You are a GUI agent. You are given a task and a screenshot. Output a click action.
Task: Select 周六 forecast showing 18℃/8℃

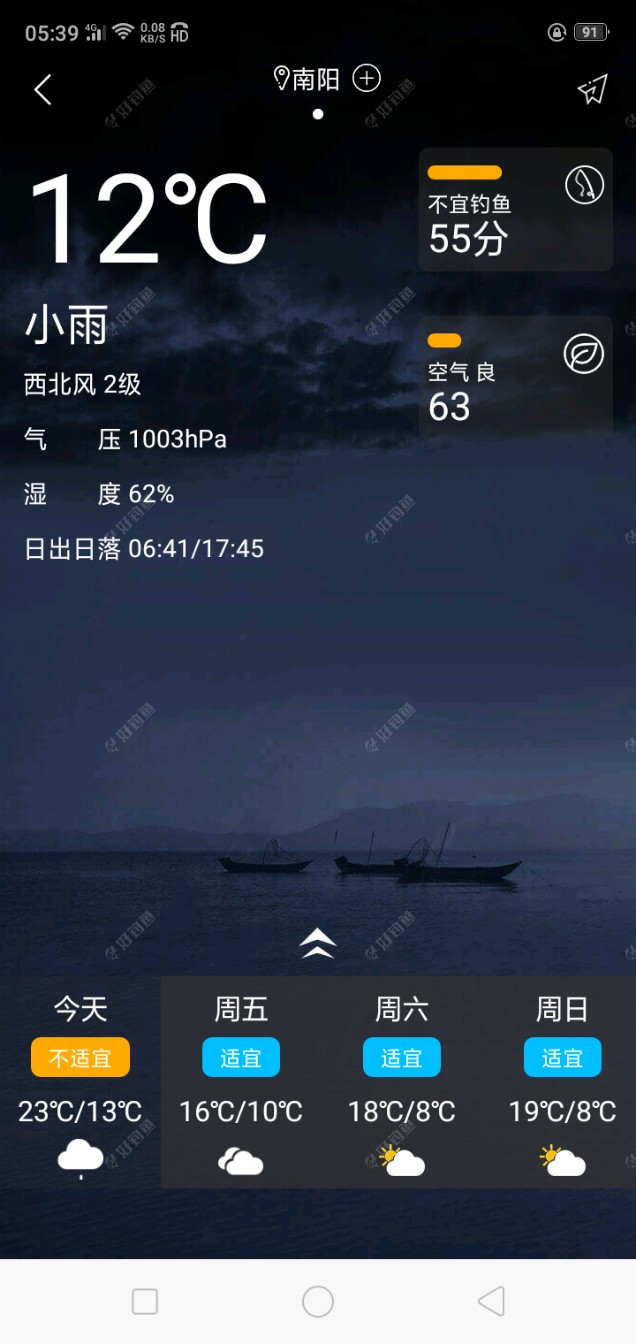pyautogui.click(x=401, y=1082)
